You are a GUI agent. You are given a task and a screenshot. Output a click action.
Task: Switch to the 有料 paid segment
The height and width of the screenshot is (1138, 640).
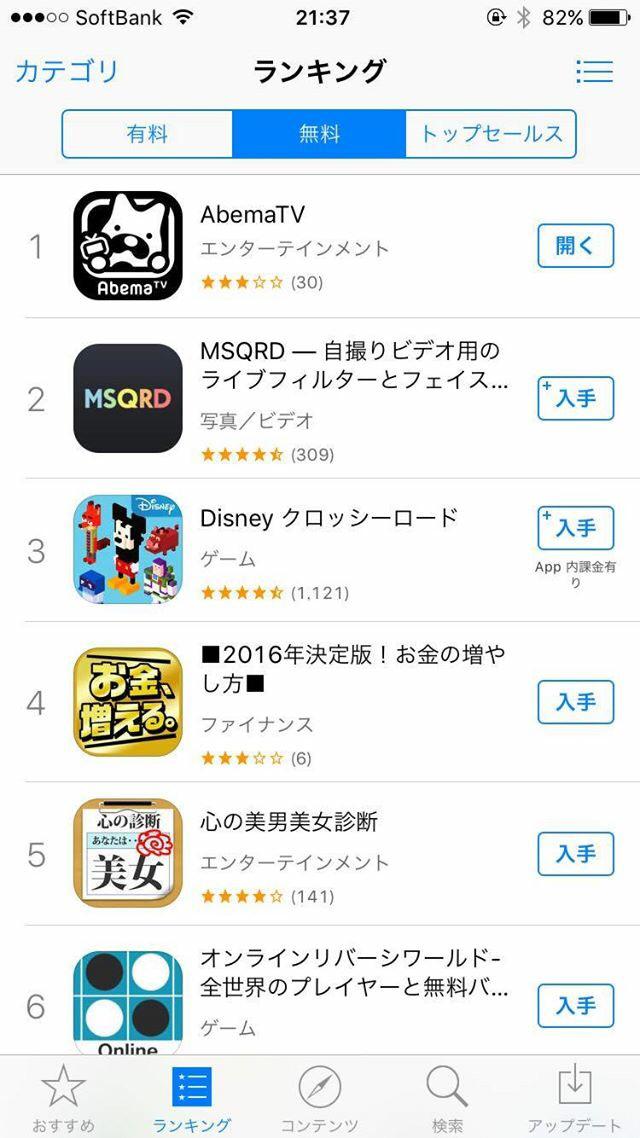coord(147,134)
